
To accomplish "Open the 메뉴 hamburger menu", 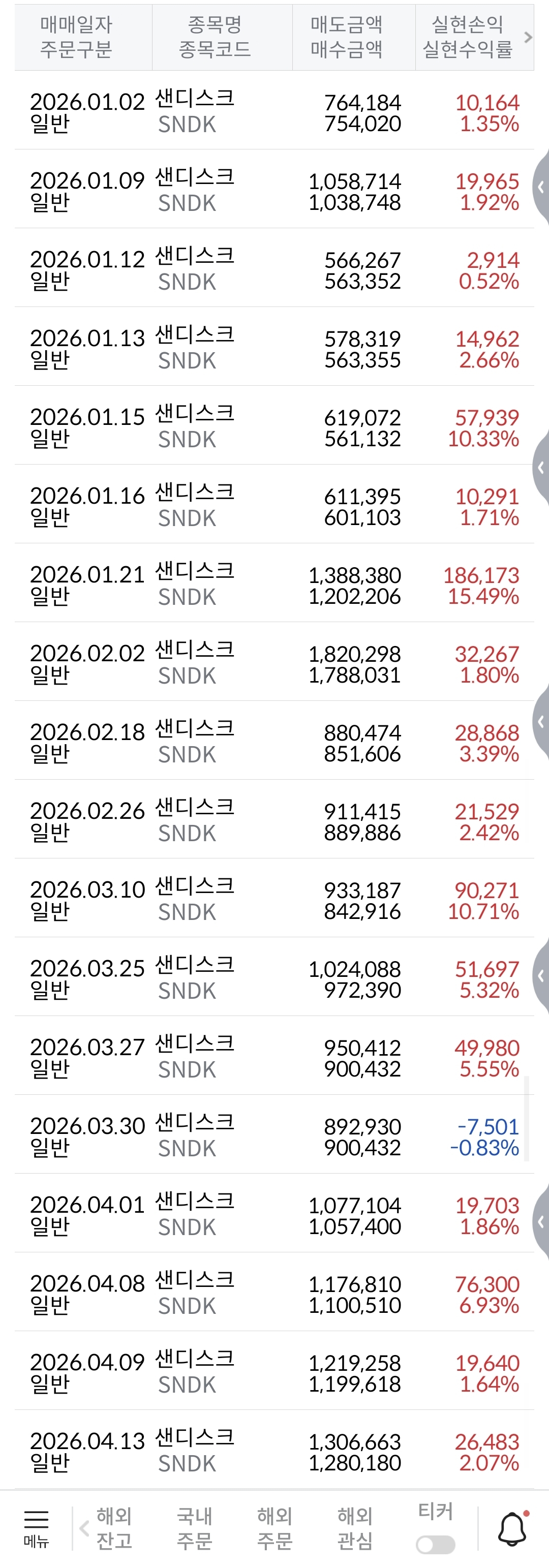I will coord(36,1528).
